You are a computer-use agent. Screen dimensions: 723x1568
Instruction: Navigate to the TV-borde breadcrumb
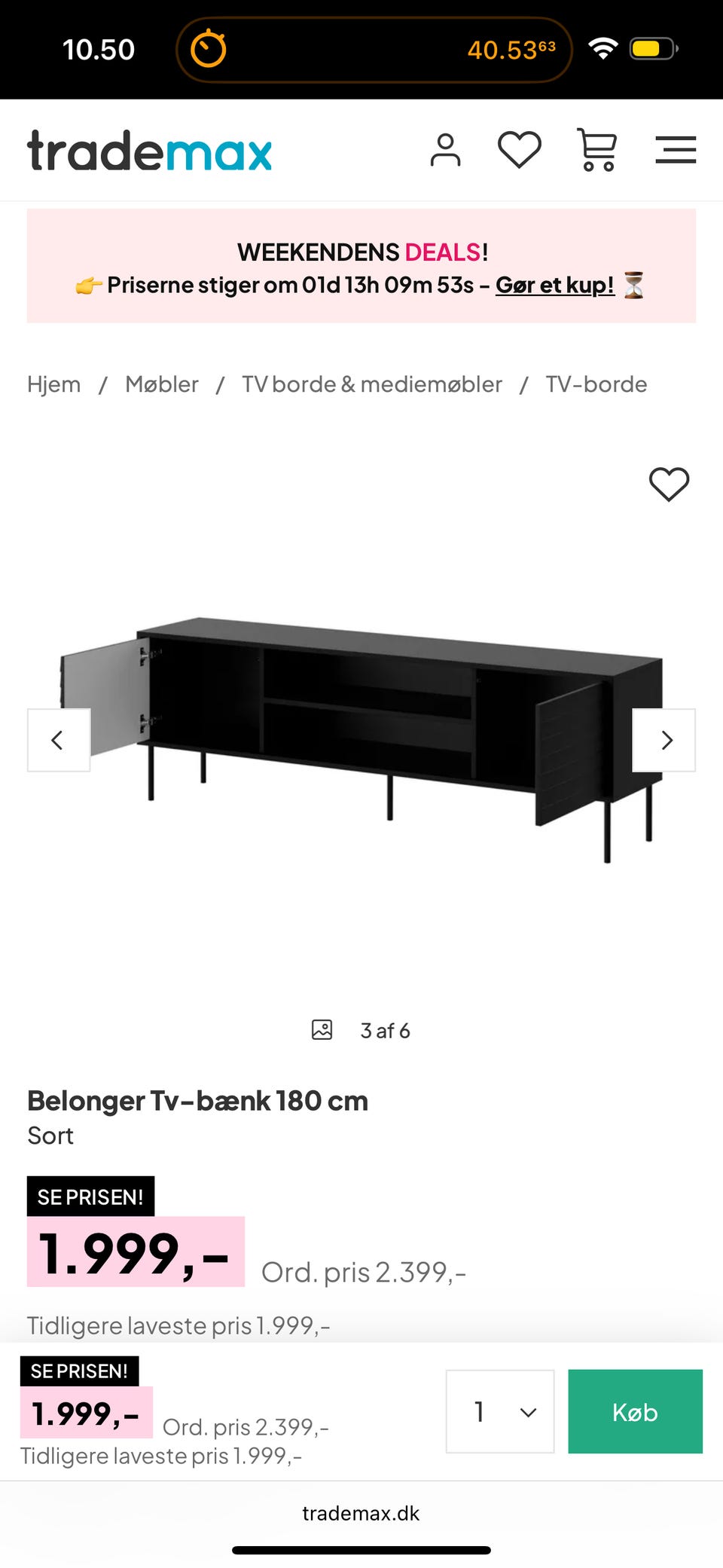coord(596,384)
